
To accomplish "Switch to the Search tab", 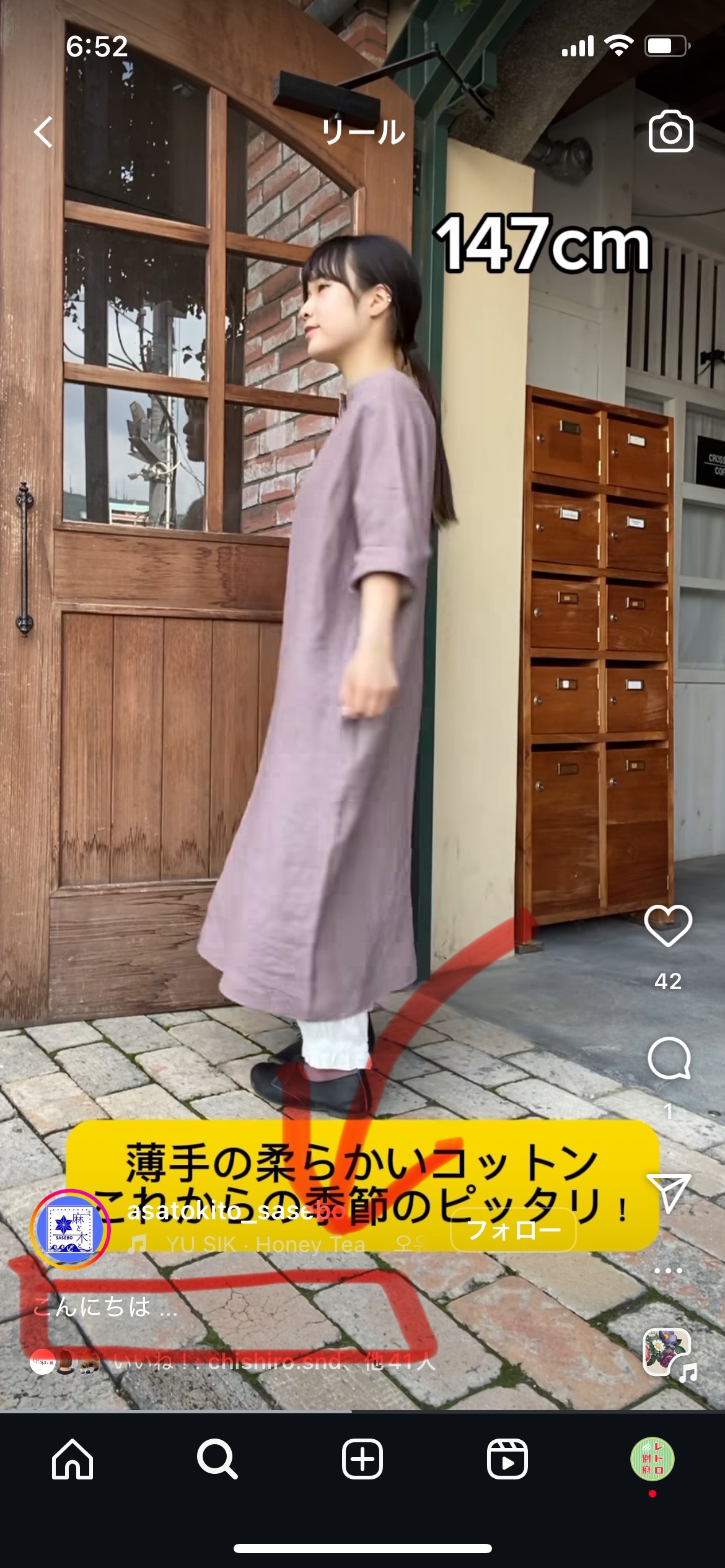I will 217,1459.
